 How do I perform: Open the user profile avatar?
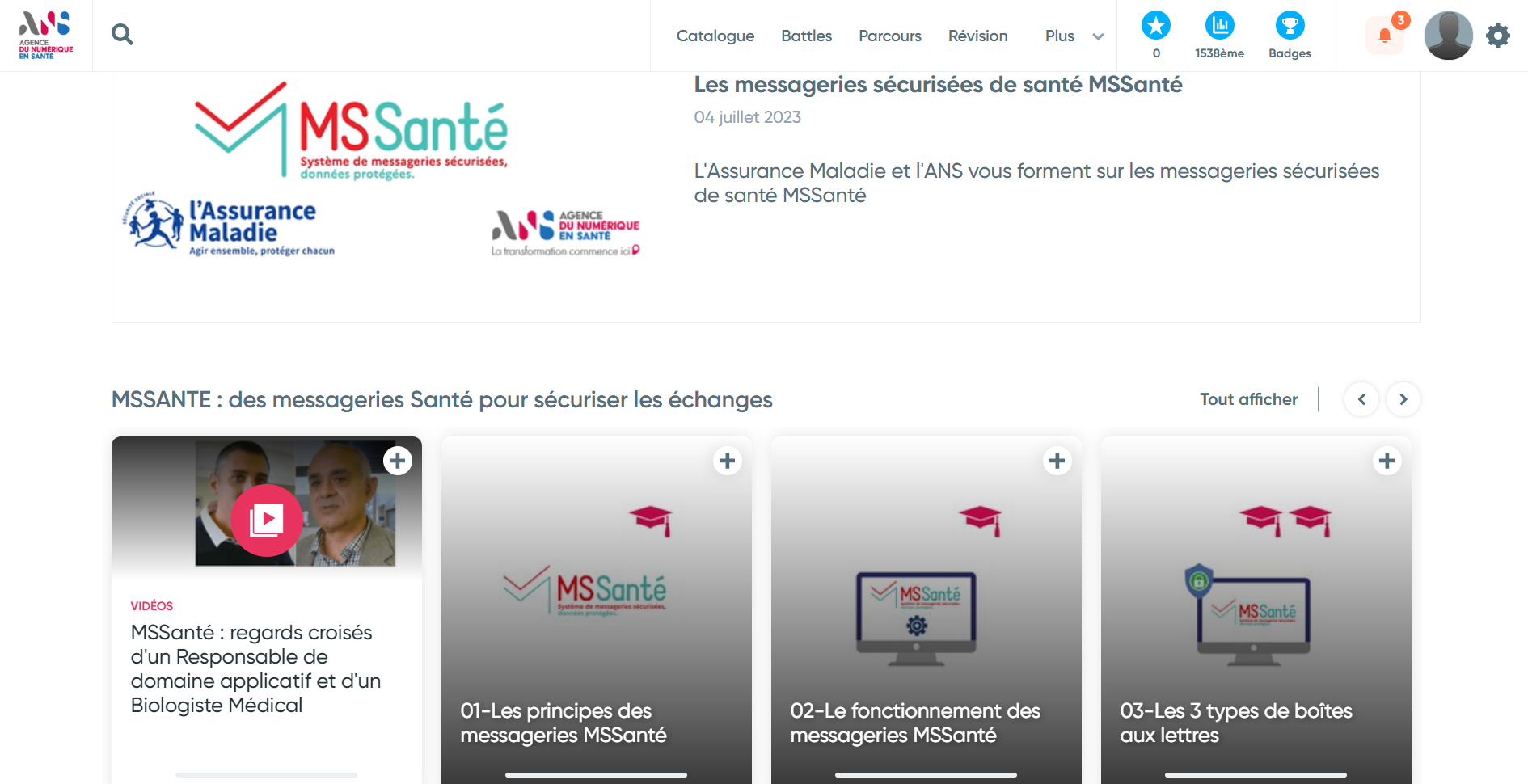1448,36
